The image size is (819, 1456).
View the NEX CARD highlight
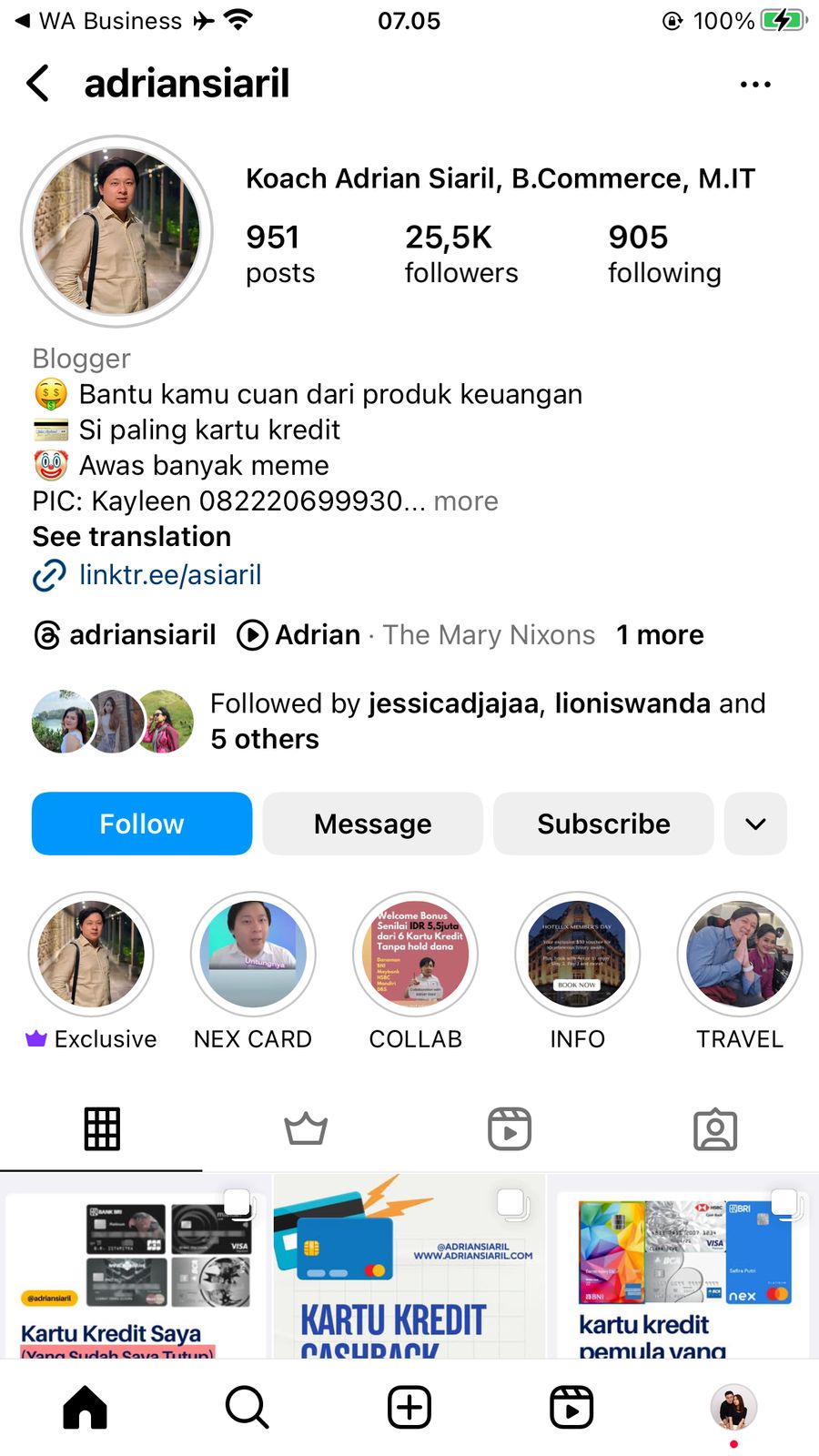[253, 954]
